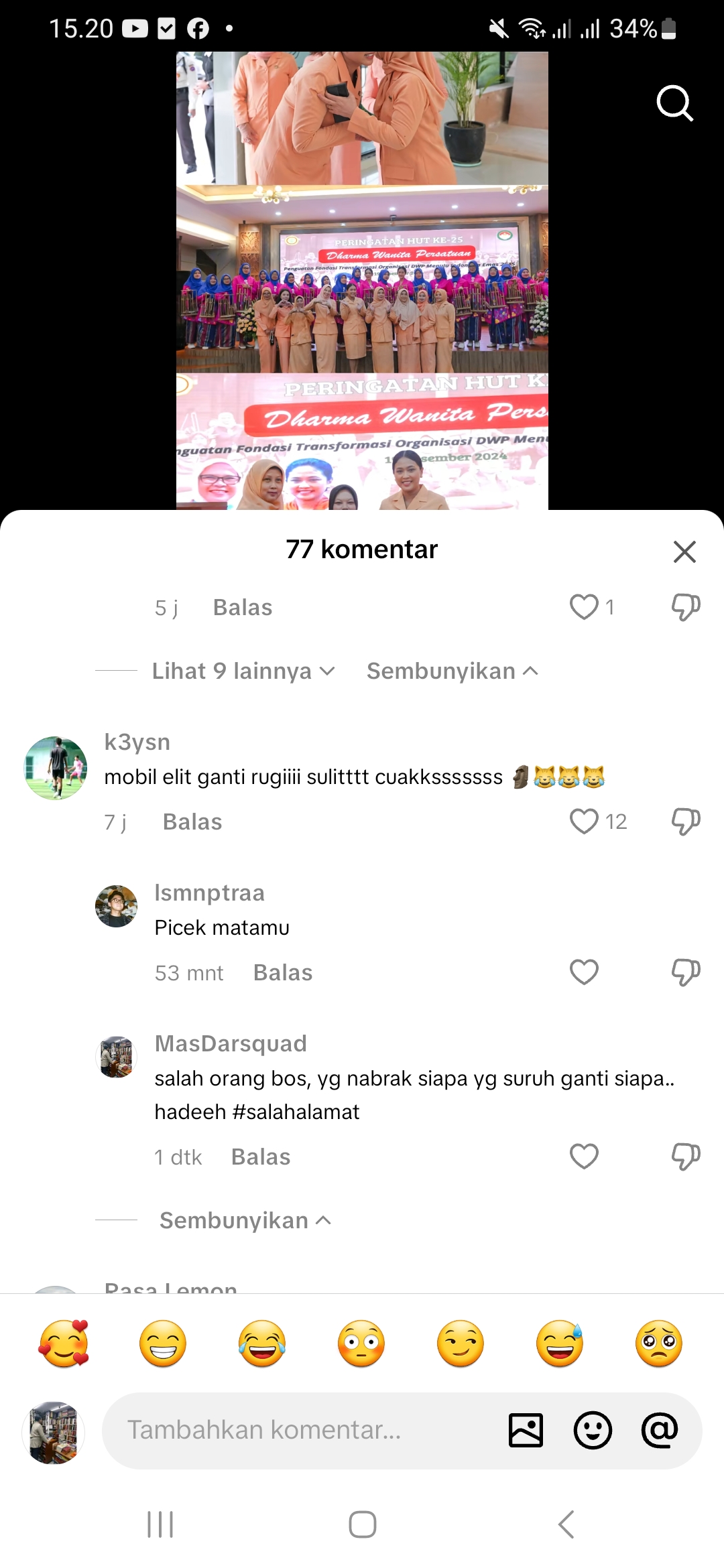Mention someone with the @ icon
This screenshot has width=724, height=1568.
(660, 1430)
